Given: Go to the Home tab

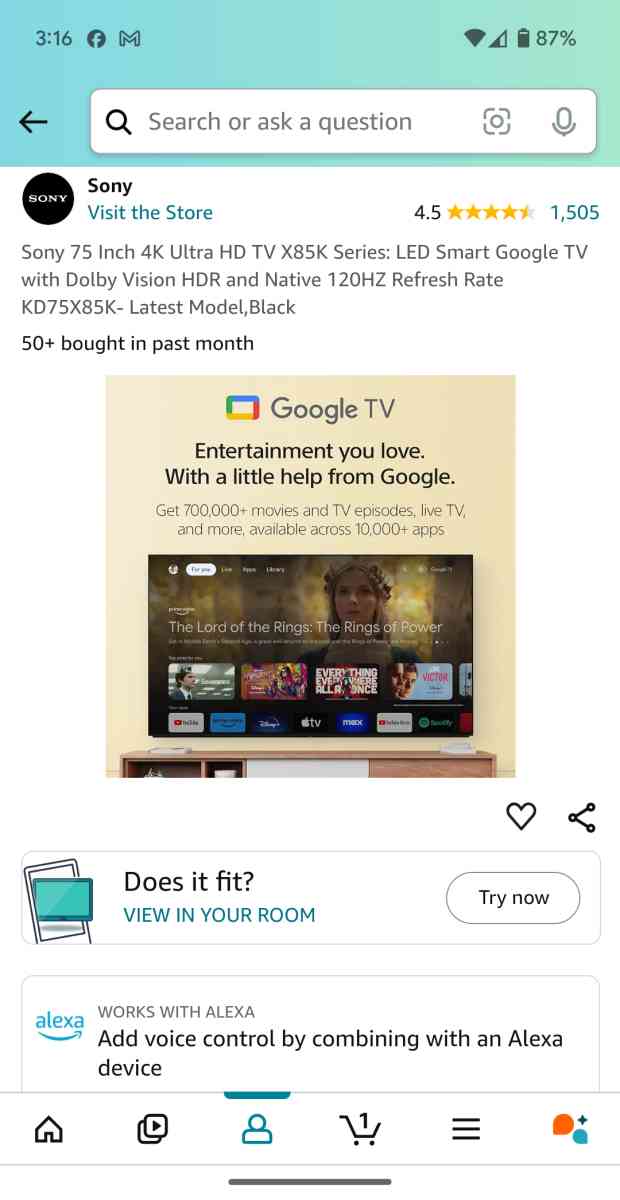Looking at the screenshot, I should (48, 1129).
